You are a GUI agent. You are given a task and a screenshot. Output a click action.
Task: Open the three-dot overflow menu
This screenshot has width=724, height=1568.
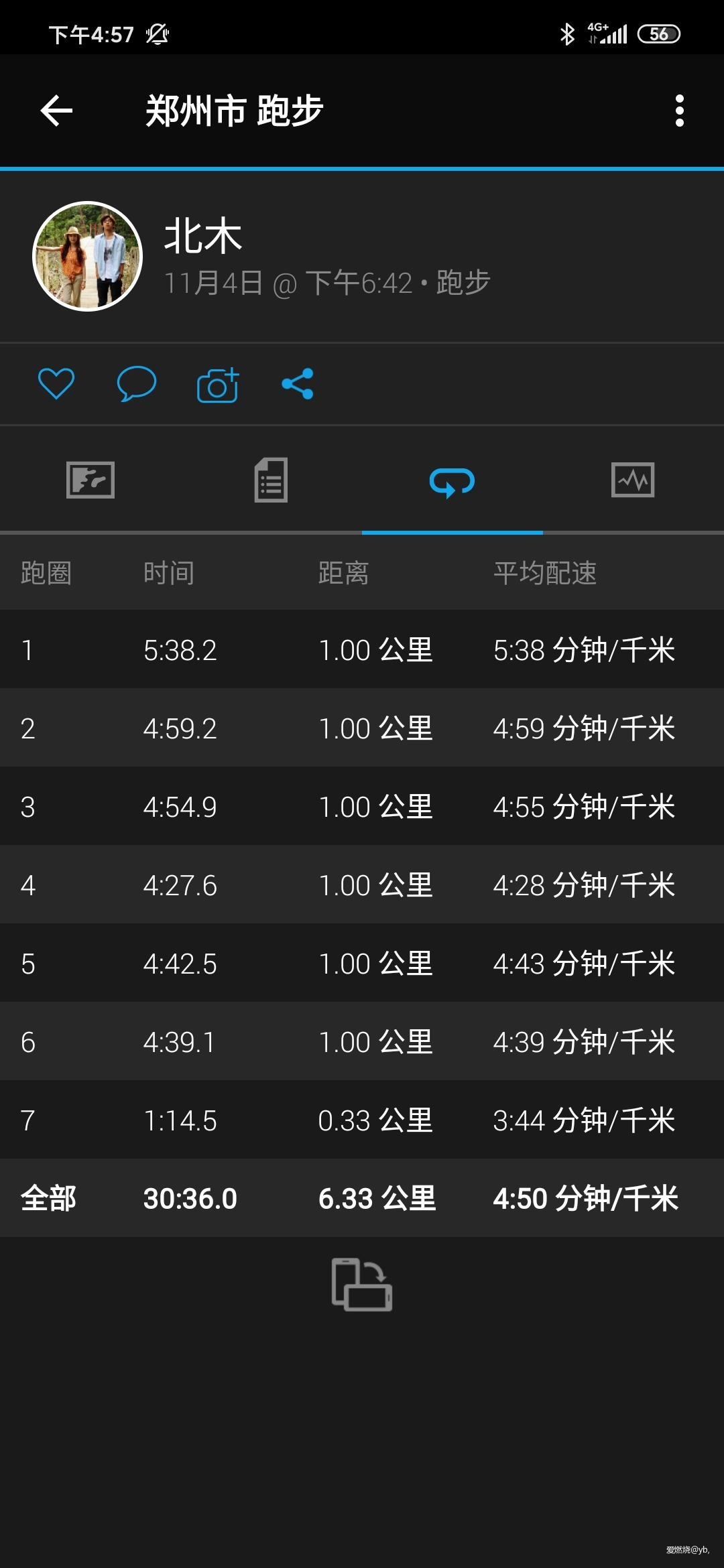point(680,111)
